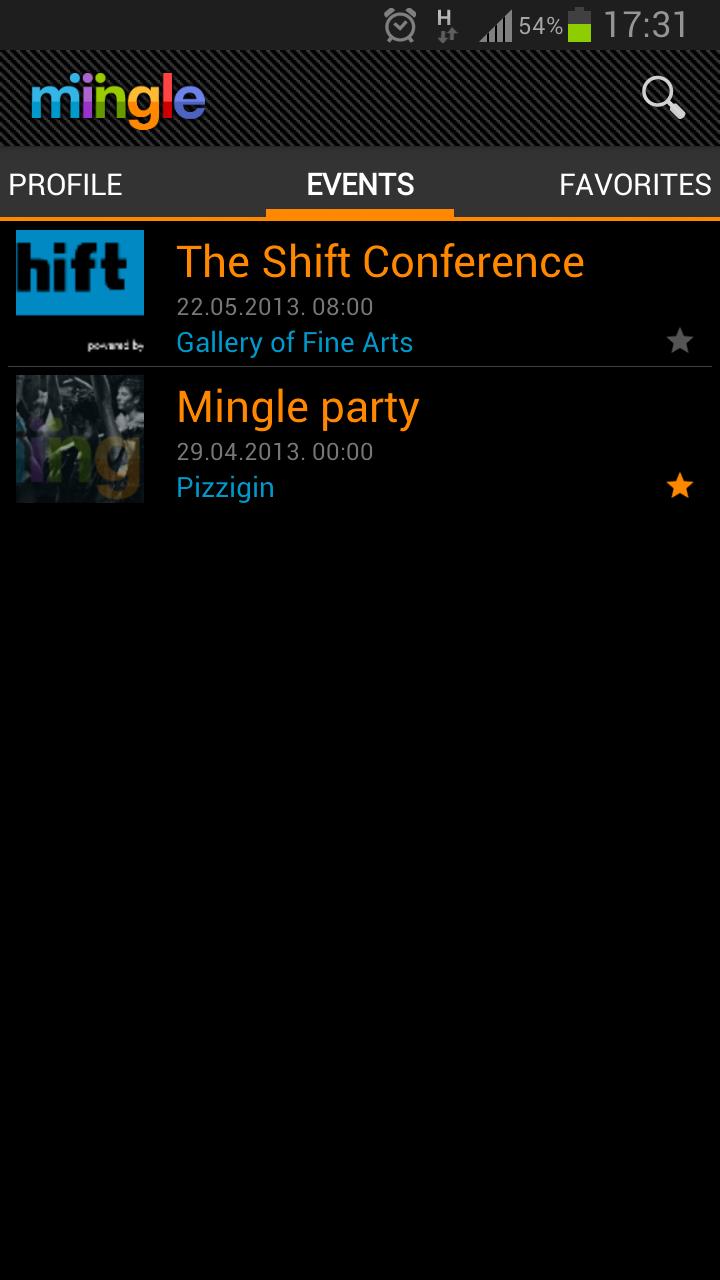Switch to the Profile tab
This screenshot has width=720, height=1280.
(x=66, y=185)
